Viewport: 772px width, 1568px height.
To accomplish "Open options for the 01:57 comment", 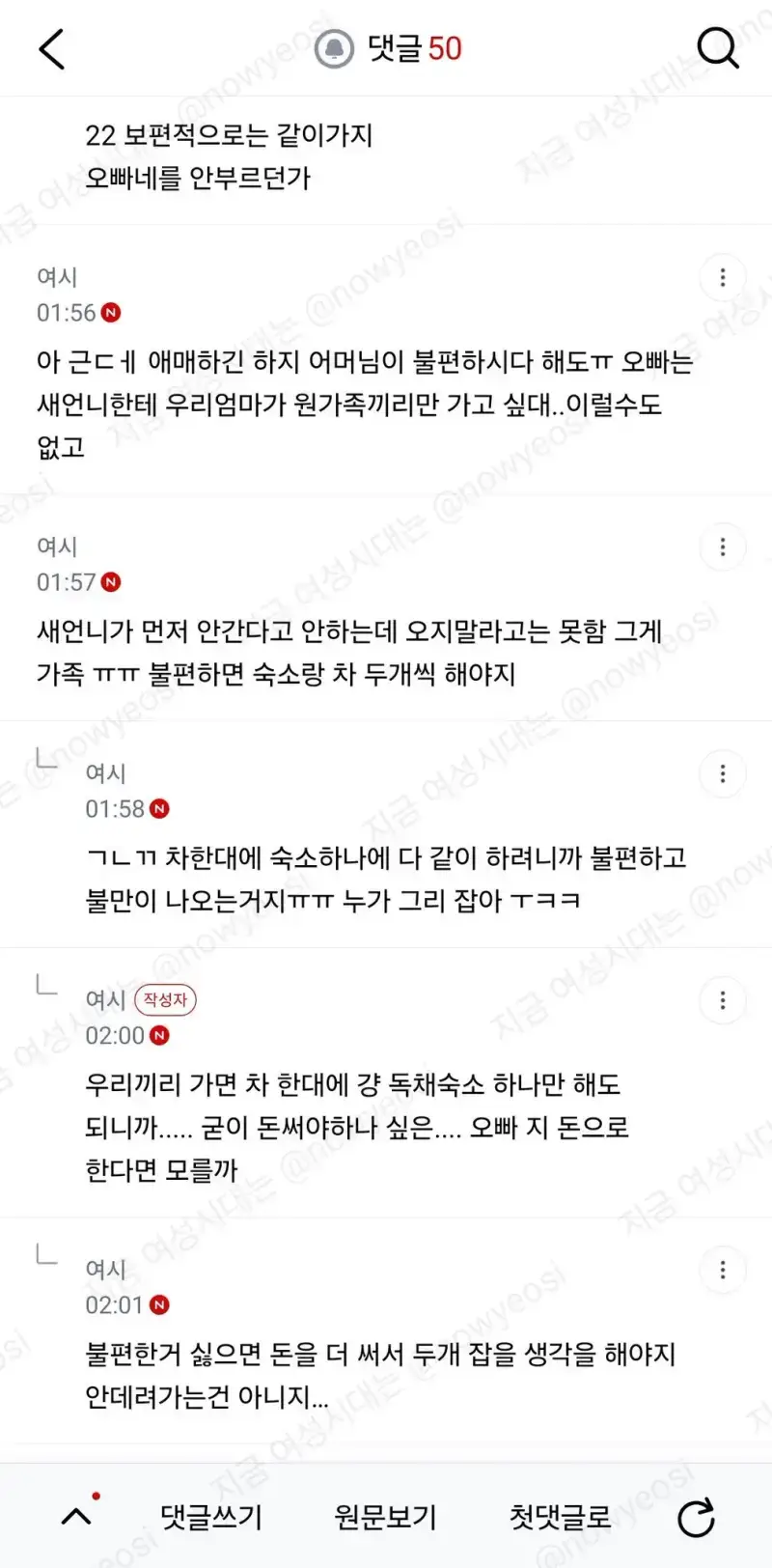I will pyautogui.click(x=723, y=547).
